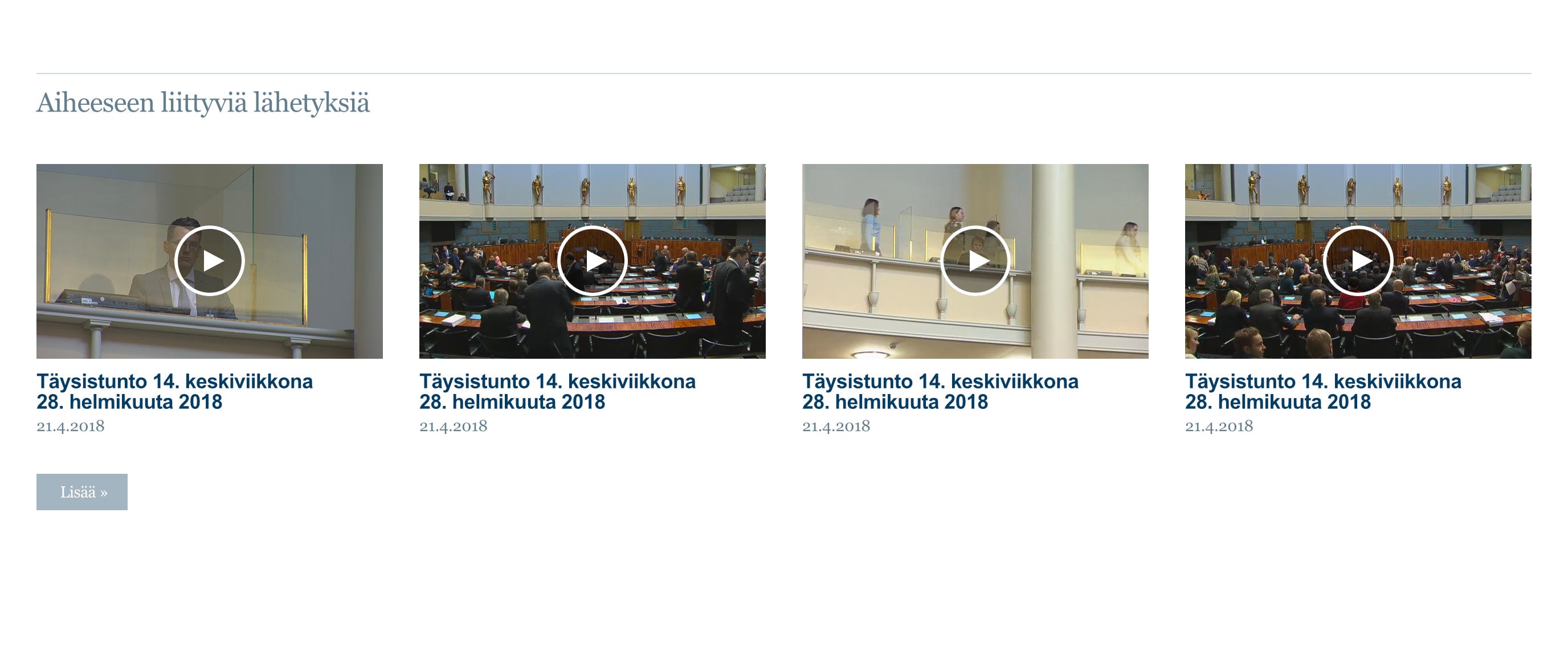Play the video of women on balcony

point(975,261)
